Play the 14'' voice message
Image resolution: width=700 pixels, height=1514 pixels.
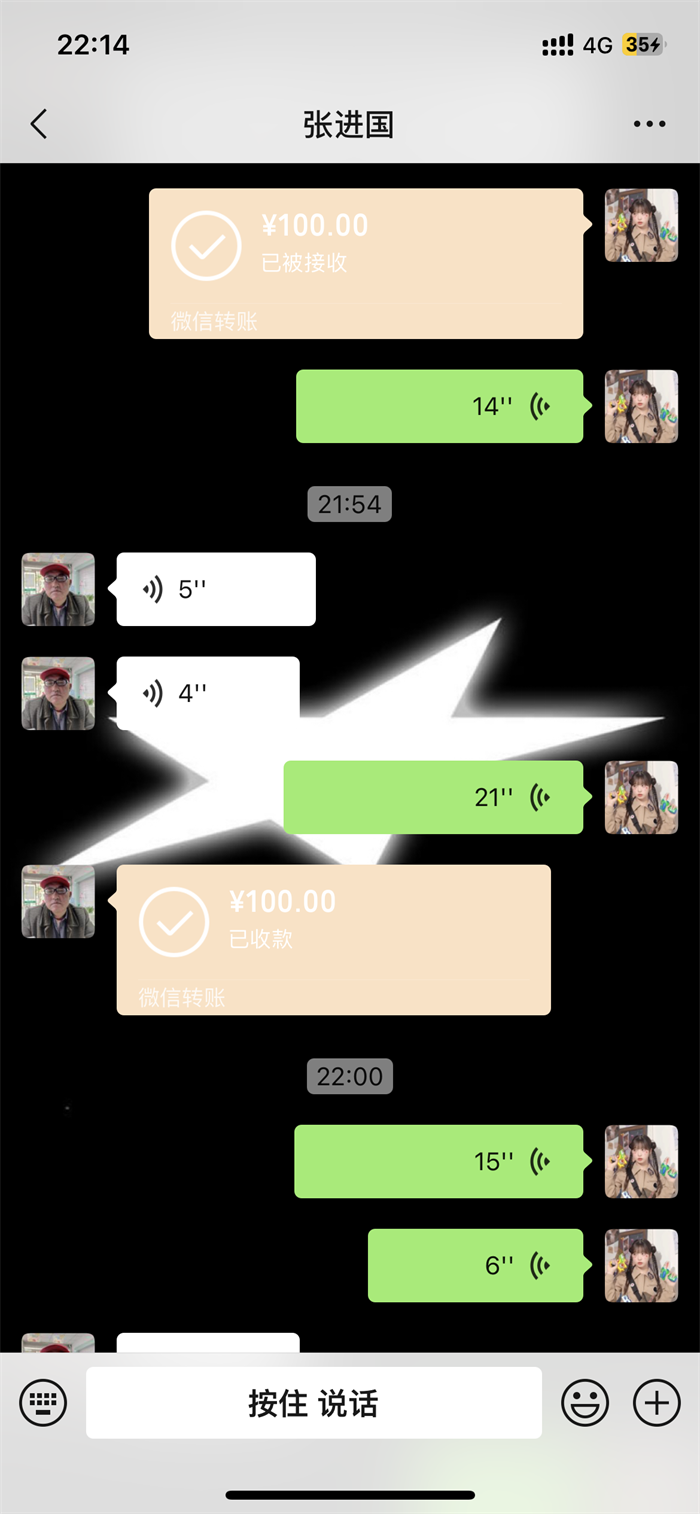coord(439,406)
